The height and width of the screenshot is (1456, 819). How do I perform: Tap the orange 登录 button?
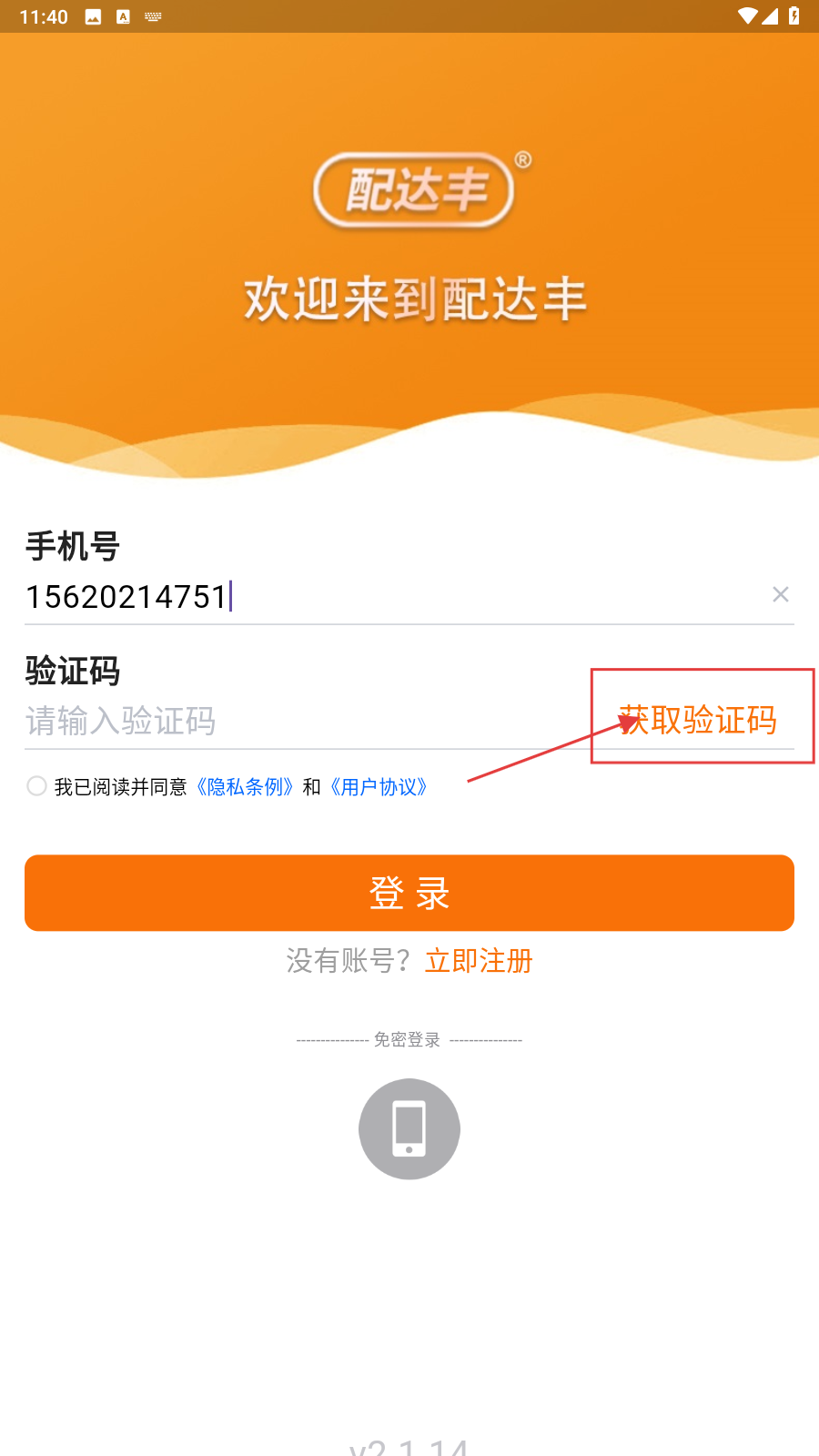(409, 893)
